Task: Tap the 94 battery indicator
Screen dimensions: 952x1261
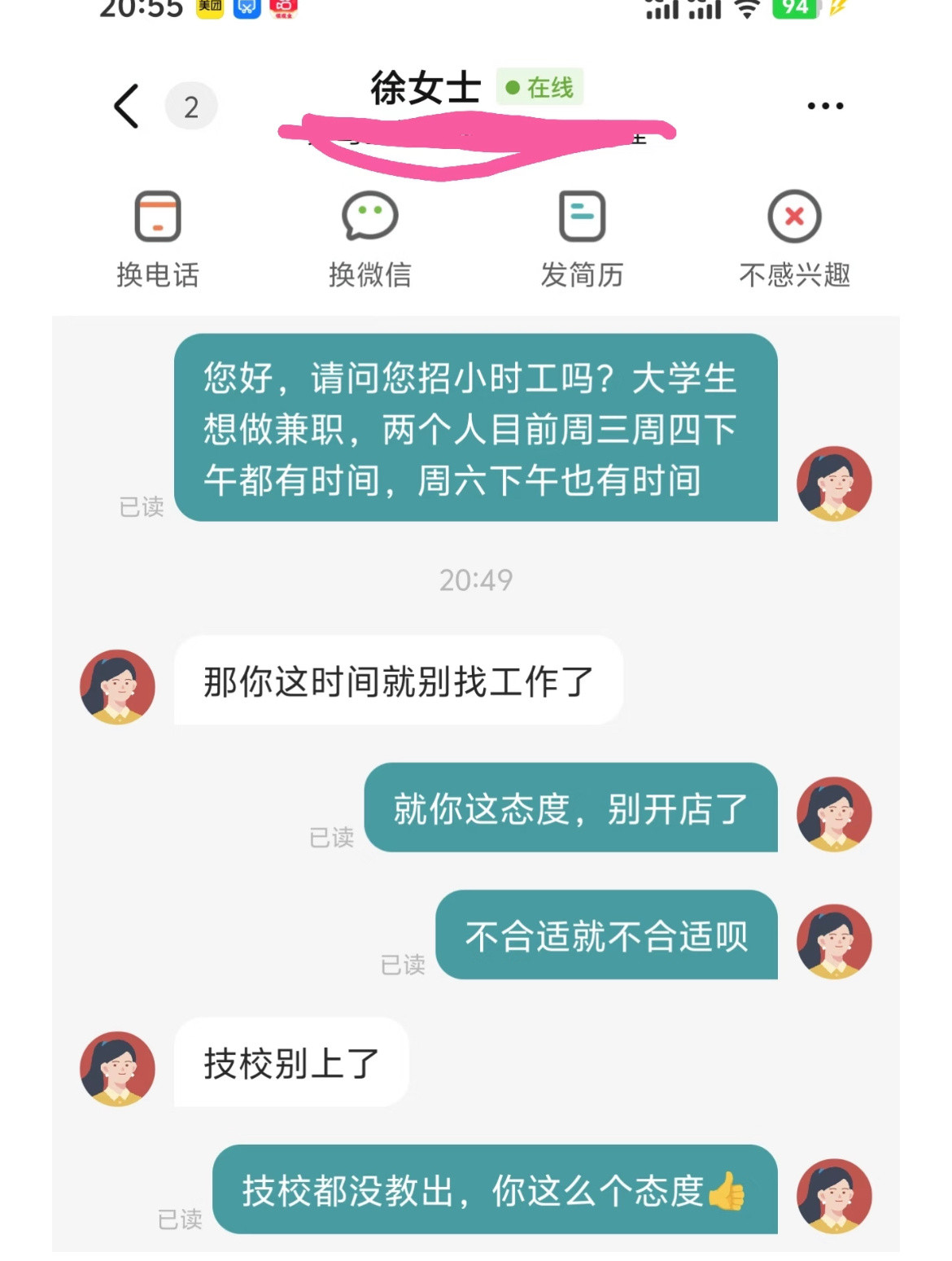Action: click(797, 8)
